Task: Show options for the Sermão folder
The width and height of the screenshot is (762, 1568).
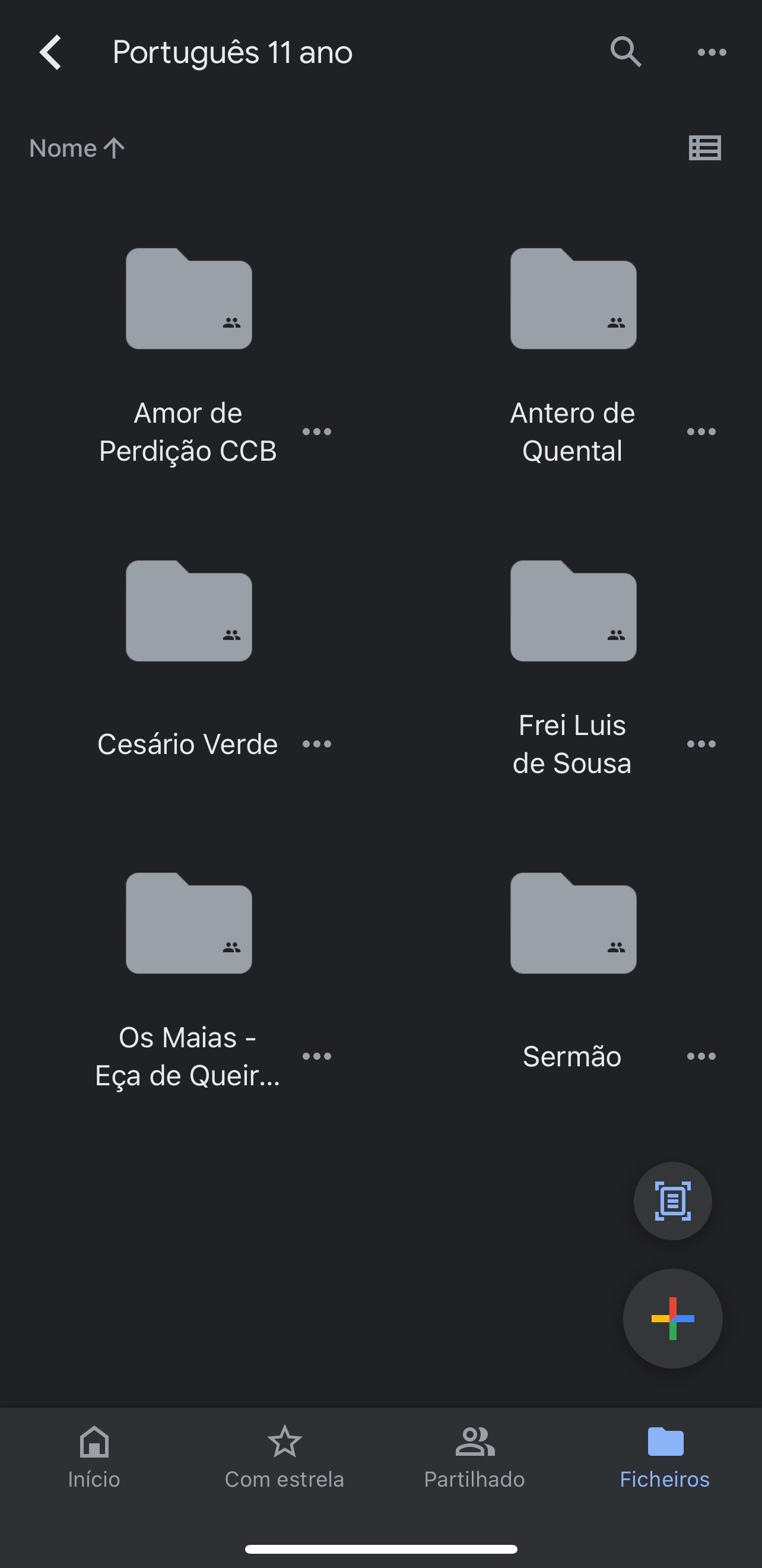Action: [701, 1056]
